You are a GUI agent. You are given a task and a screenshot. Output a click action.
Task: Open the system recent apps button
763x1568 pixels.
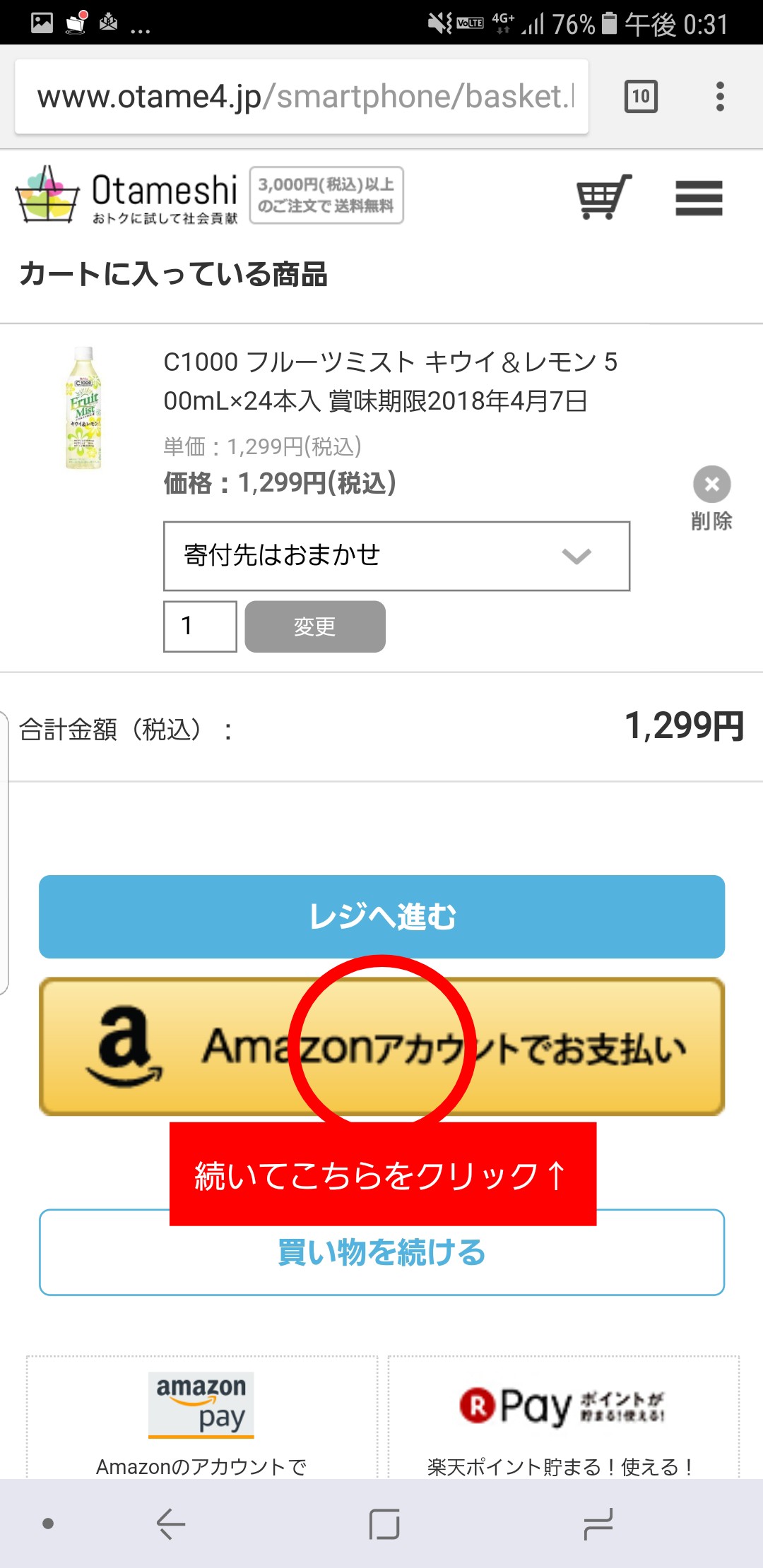[598, 1524]
